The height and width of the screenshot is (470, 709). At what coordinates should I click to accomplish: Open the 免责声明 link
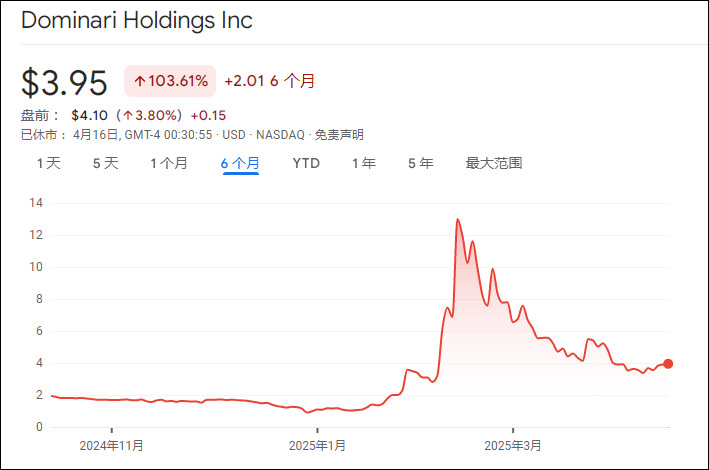pos(340,134)
